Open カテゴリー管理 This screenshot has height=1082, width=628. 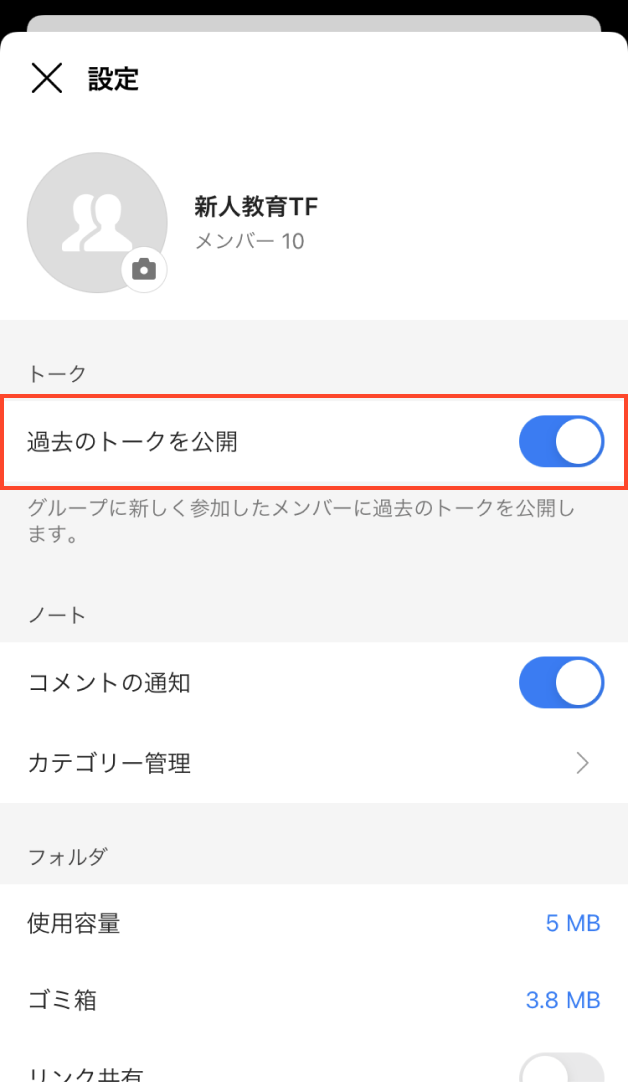[x=314, y=764]
